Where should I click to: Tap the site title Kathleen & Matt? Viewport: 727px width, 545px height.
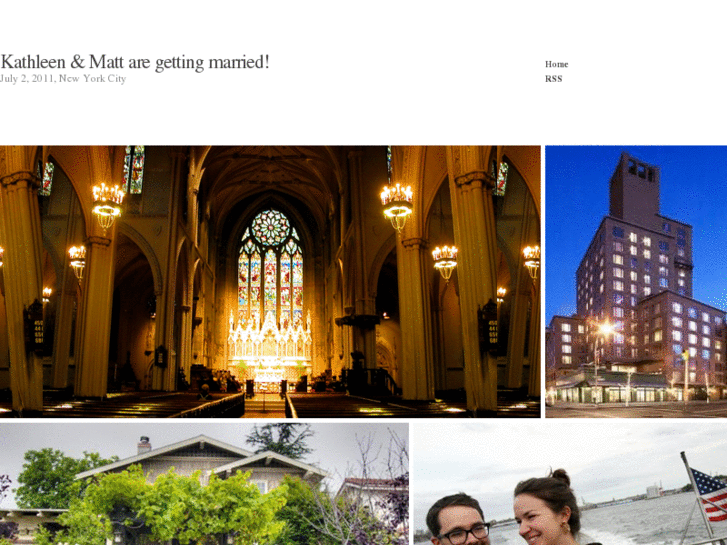coord(135,62)
